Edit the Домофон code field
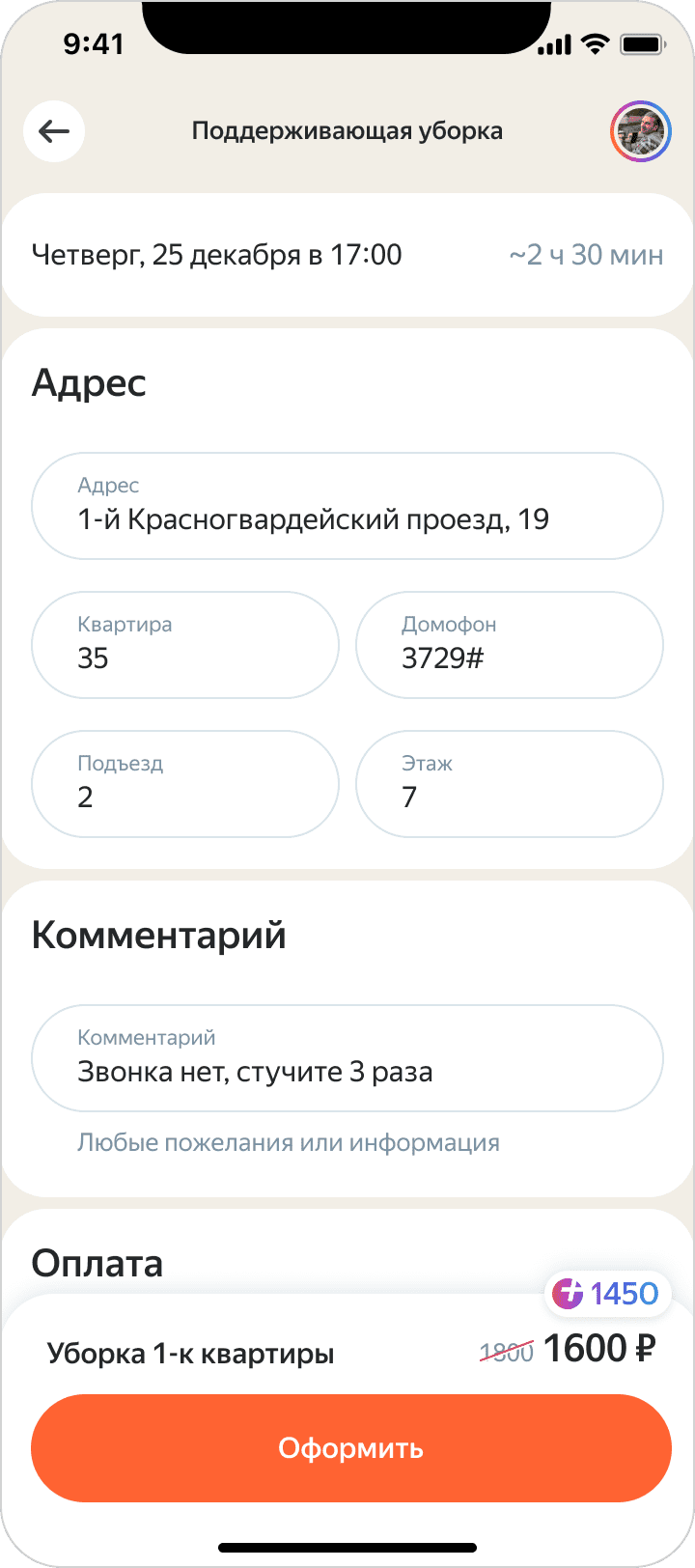This screenshot has height=1568, width=695. [x=510, y=645]
